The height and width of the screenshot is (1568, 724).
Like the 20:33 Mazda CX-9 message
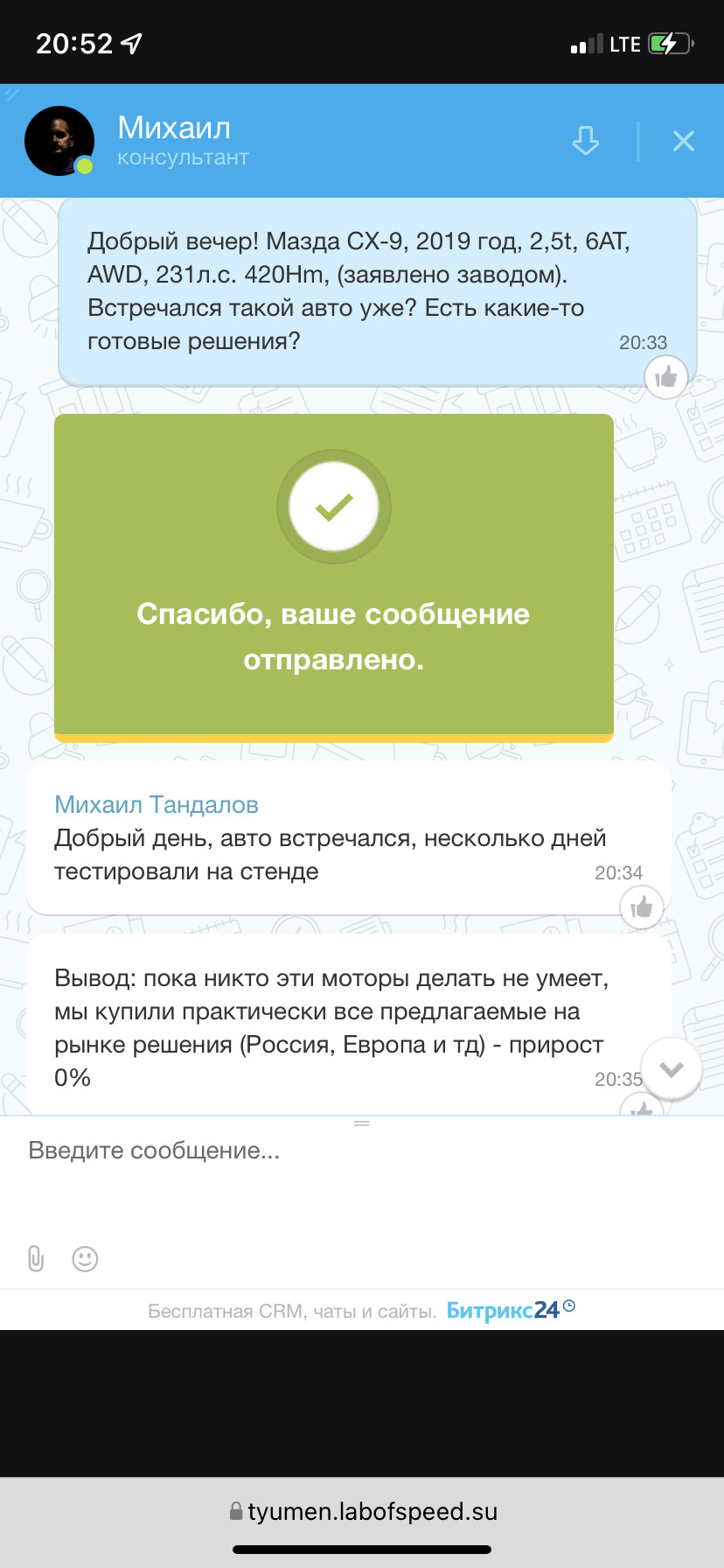666,377
